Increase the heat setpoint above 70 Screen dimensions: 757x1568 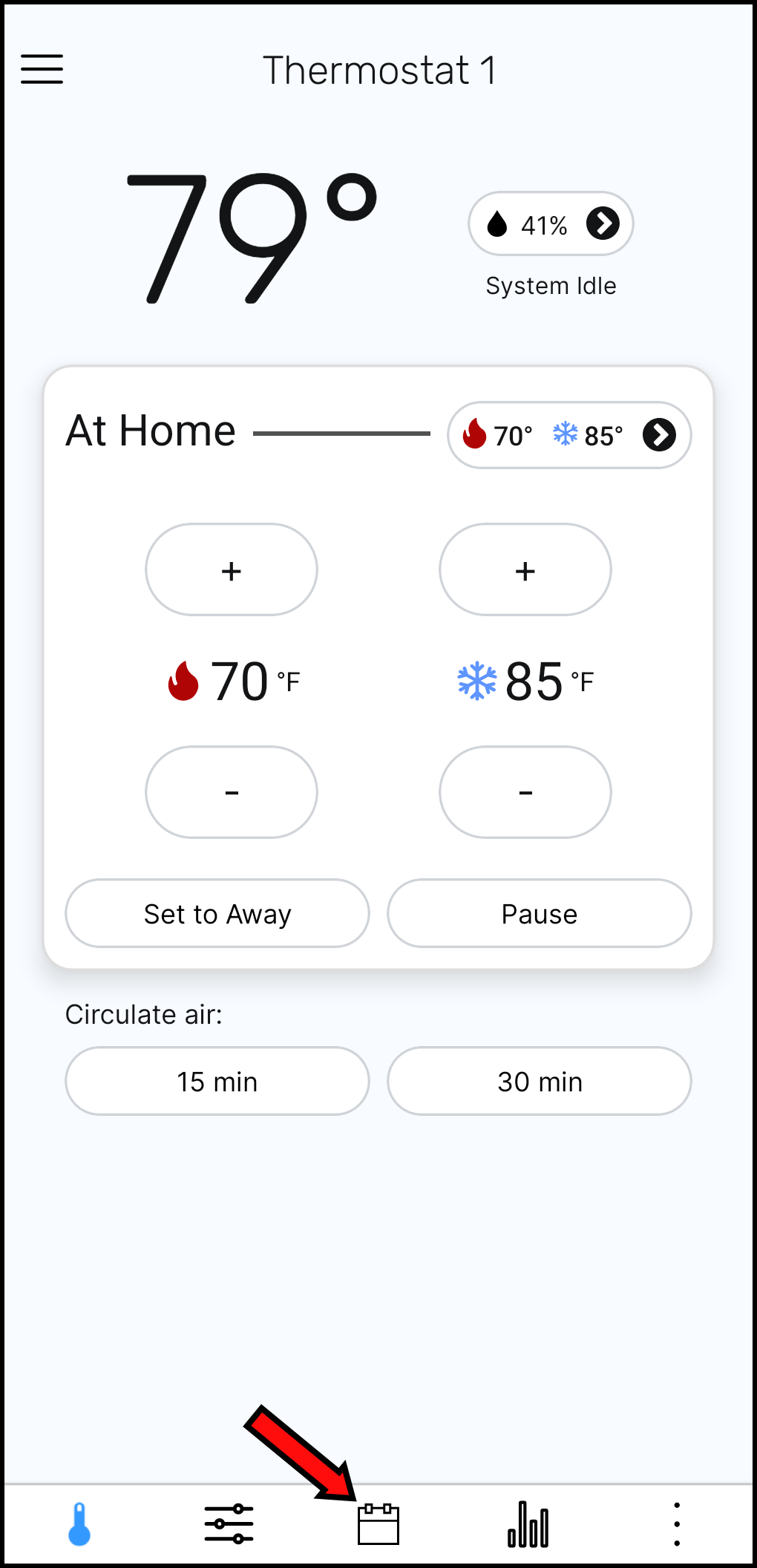(x=232, y=570)
